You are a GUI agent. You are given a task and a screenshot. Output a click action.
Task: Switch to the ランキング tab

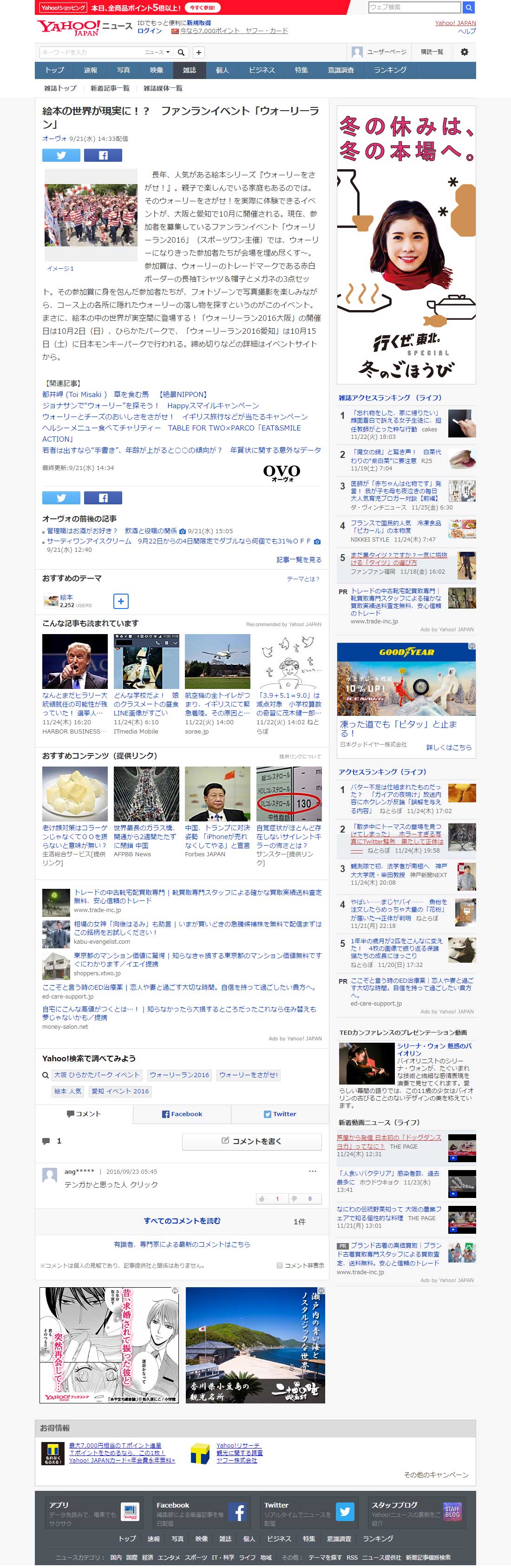pyautogui.click(x=390, y=70)
